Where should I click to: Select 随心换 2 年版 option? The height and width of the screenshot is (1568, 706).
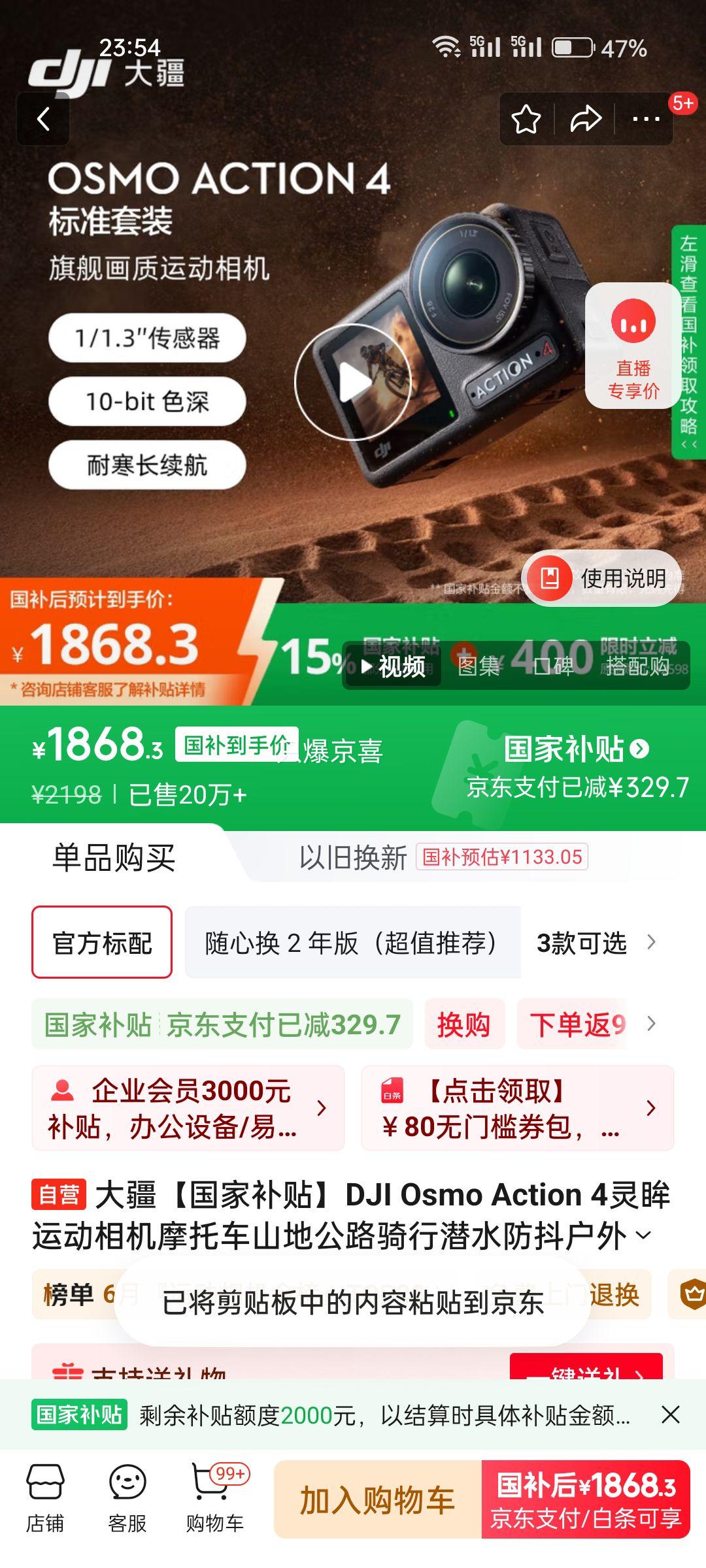pyautogui.click(x=352, y=943)
